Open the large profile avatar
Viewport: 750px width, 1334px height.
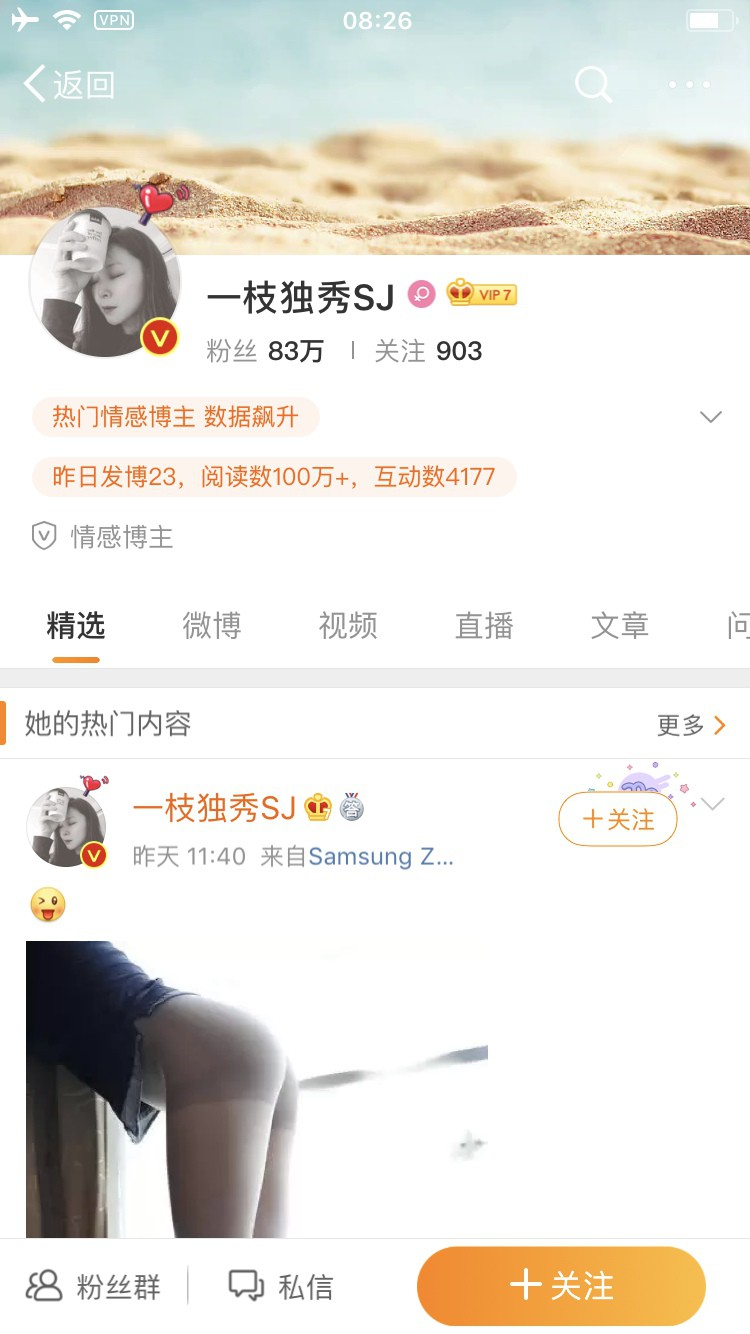click(x=105, y=282)
